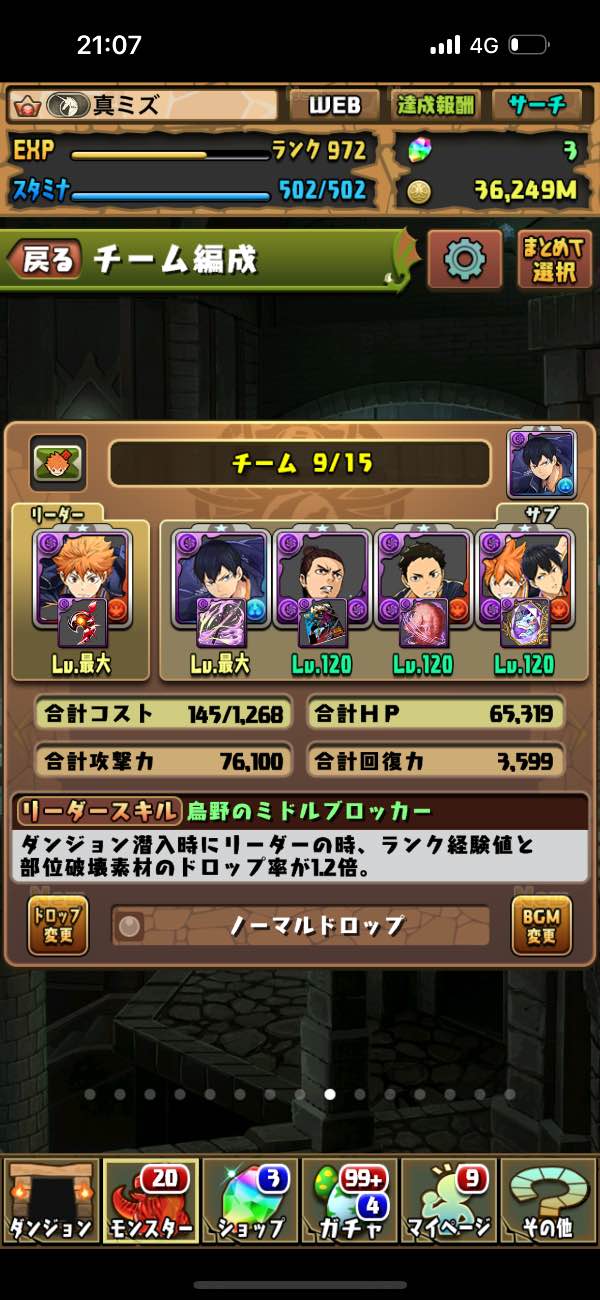Open the ガチャ tab
This screenshot has height=1300, width=600.
coord(350,1201)
